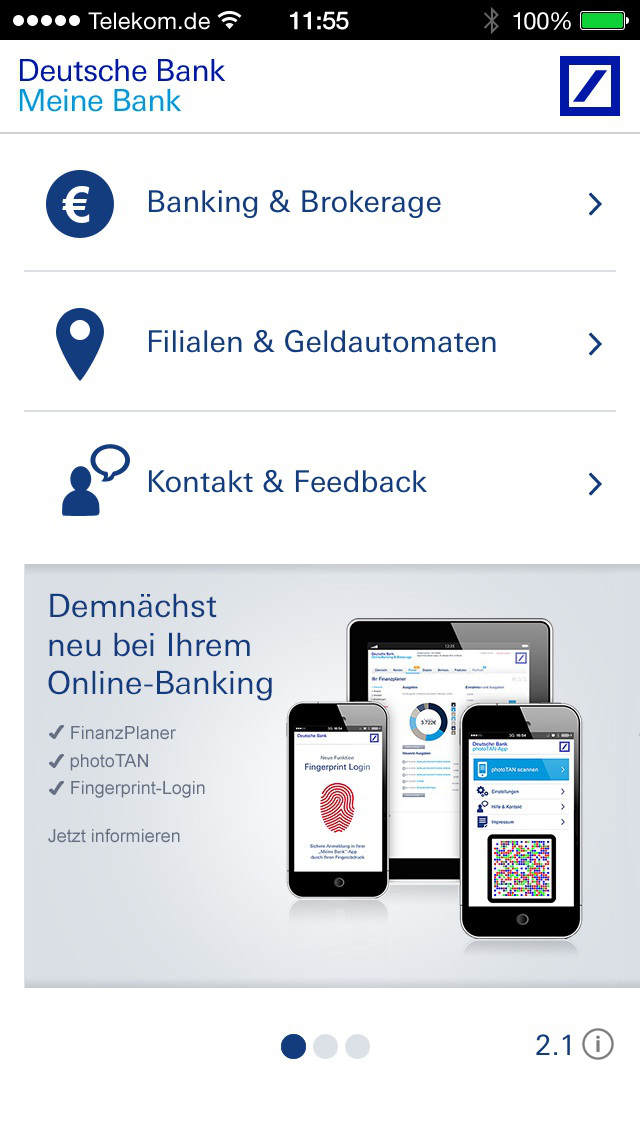Tap the version info icon

point(597,1045)
